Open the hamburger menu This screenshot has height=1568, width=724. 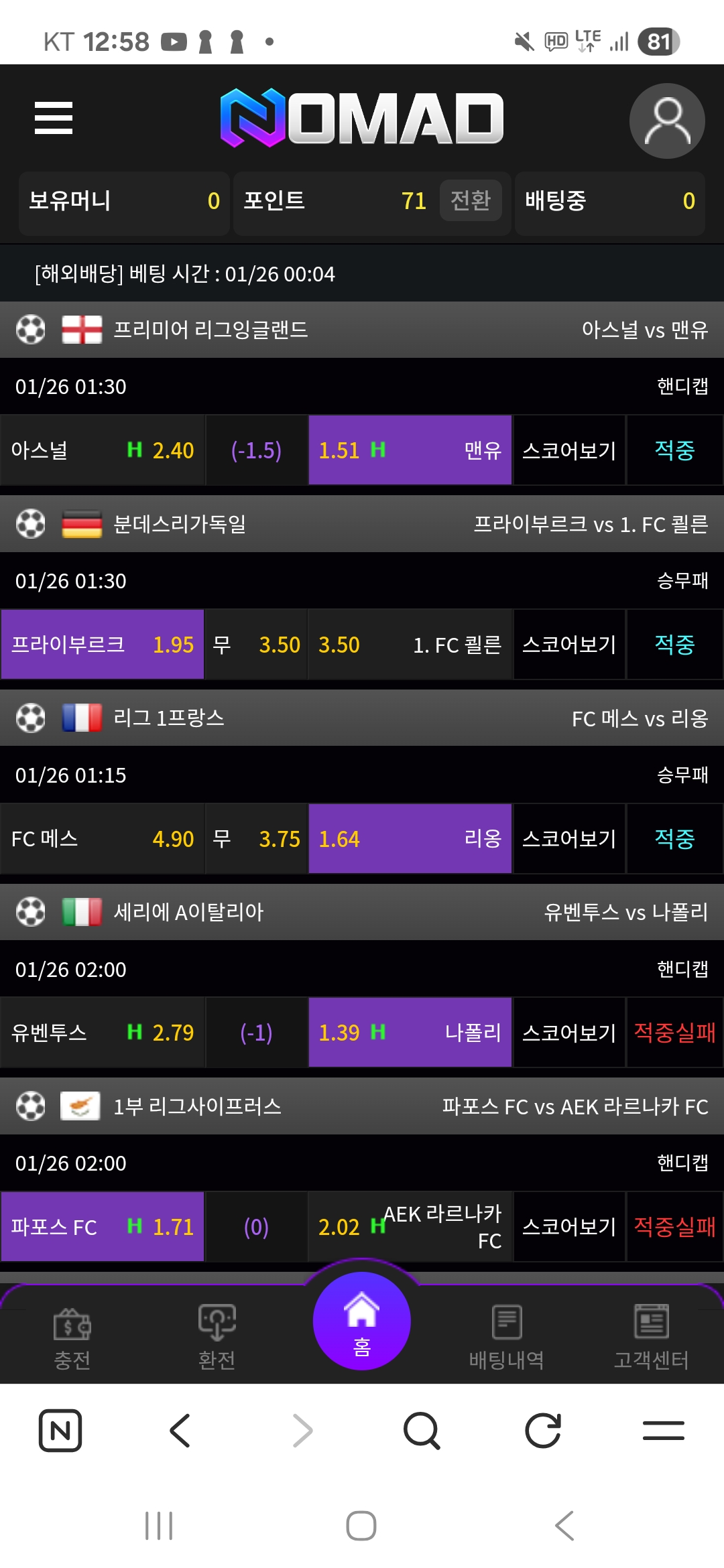[x=54, y=118]
